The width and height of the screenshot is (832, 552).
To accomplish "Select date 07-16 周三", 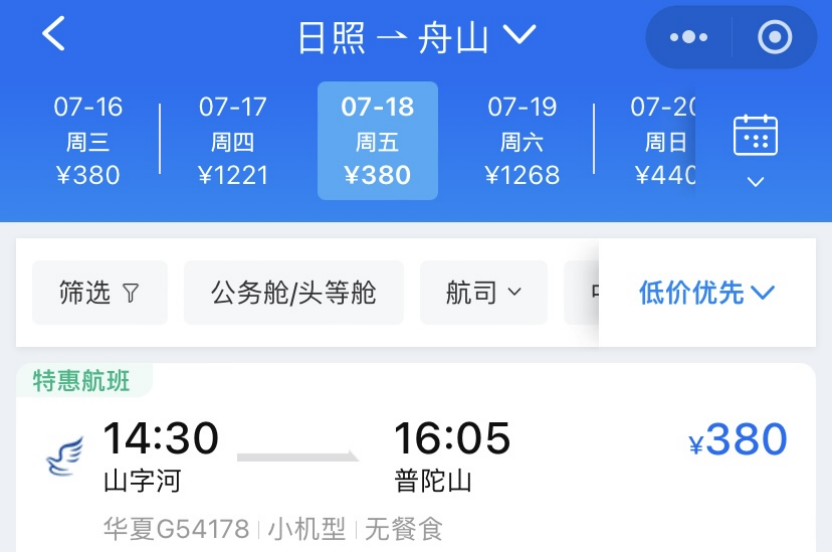I will point(88,141).
